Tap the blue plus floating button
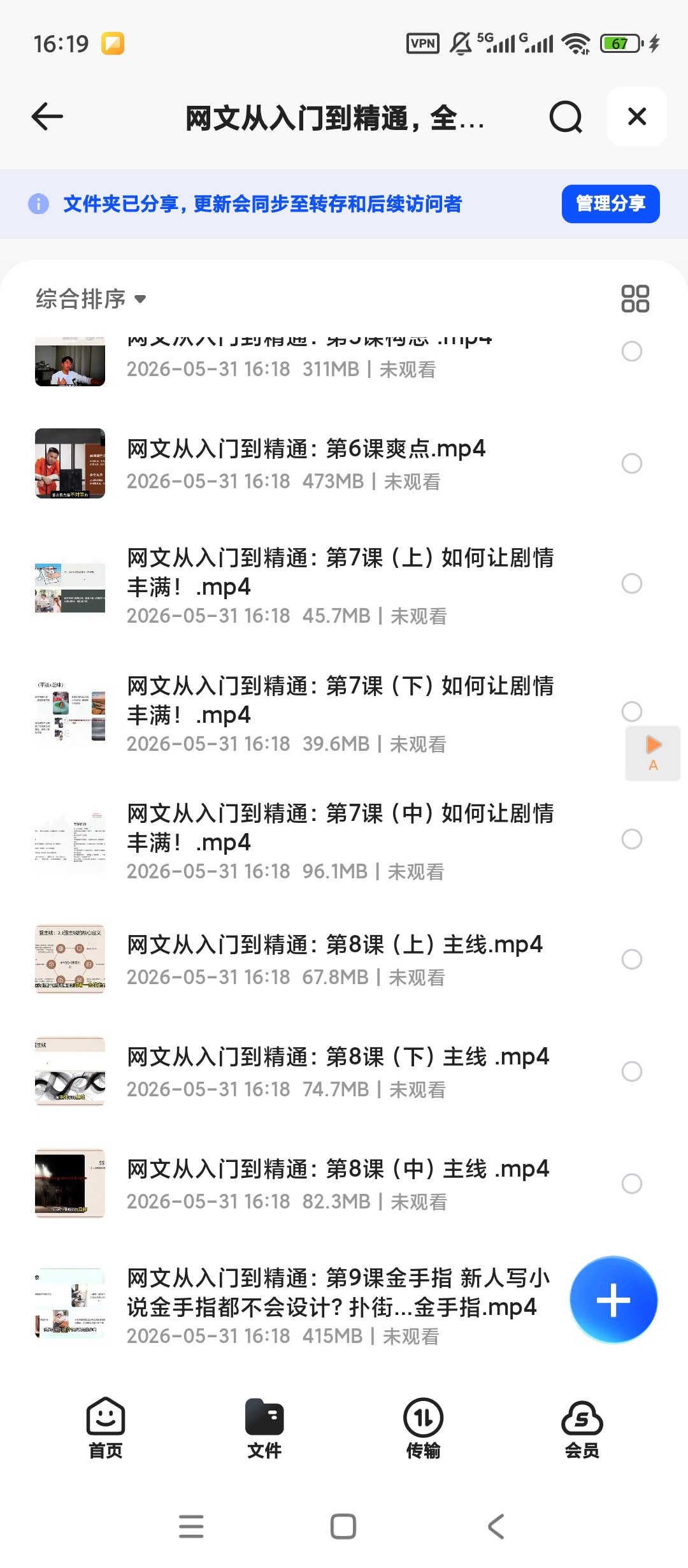 613,1300
